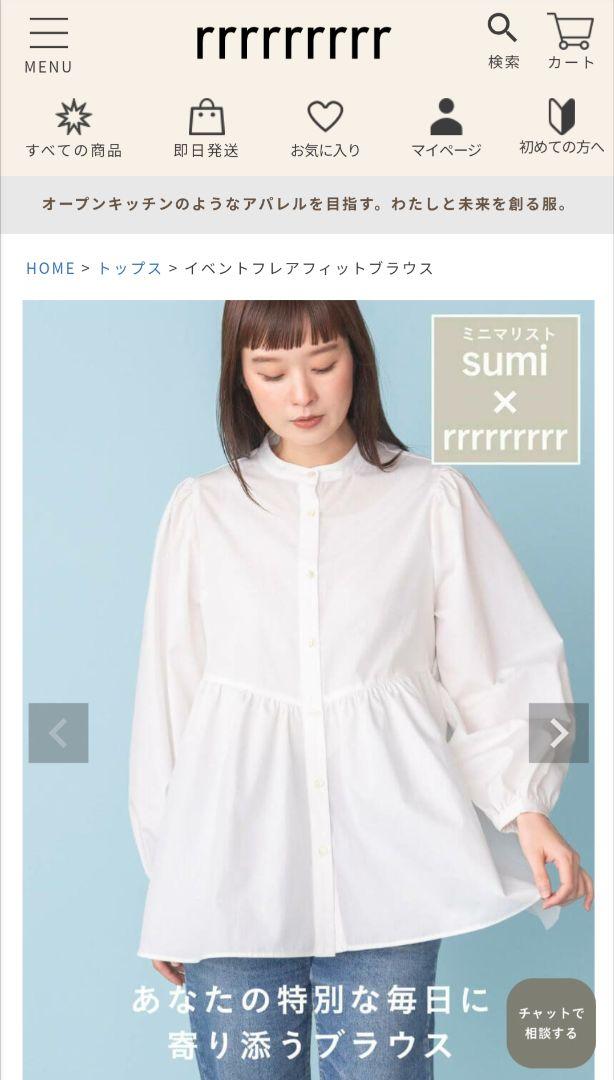
Task: Open 初めての方へ guide
Action: coord(562,127)
